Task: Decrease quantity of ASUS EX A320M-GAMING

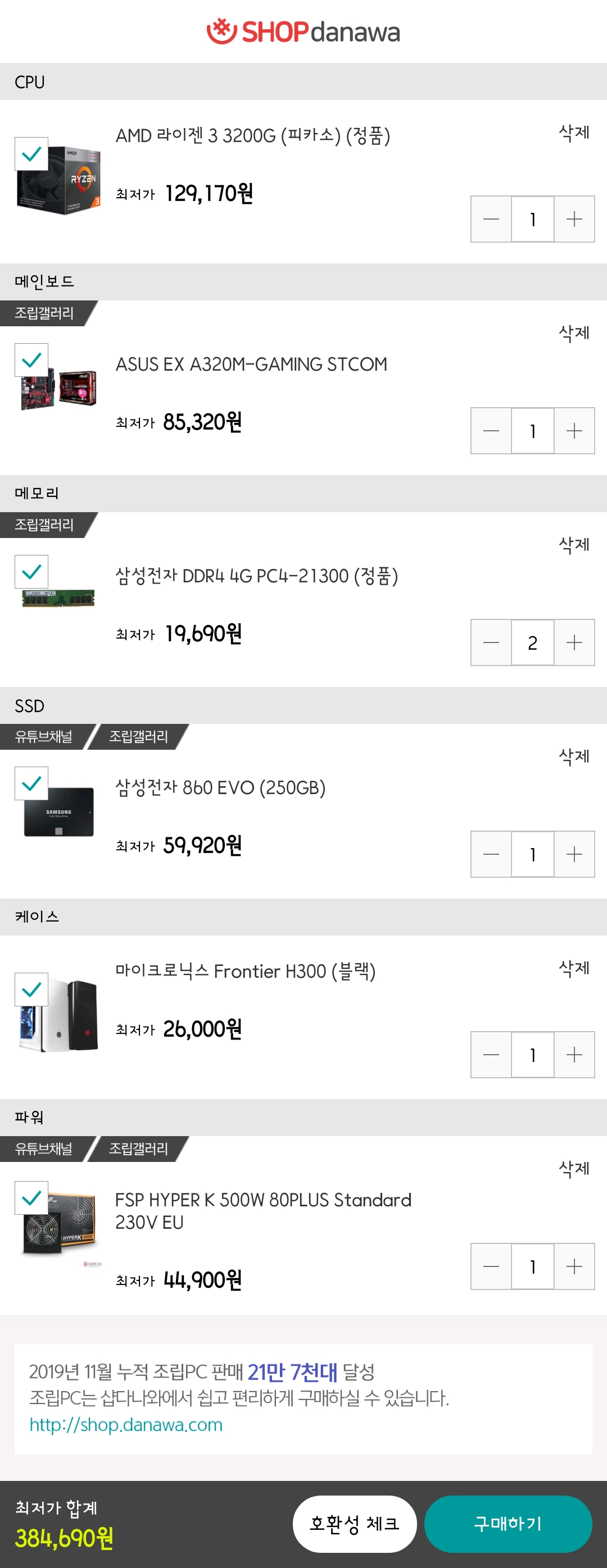Action: pos(491,431)
